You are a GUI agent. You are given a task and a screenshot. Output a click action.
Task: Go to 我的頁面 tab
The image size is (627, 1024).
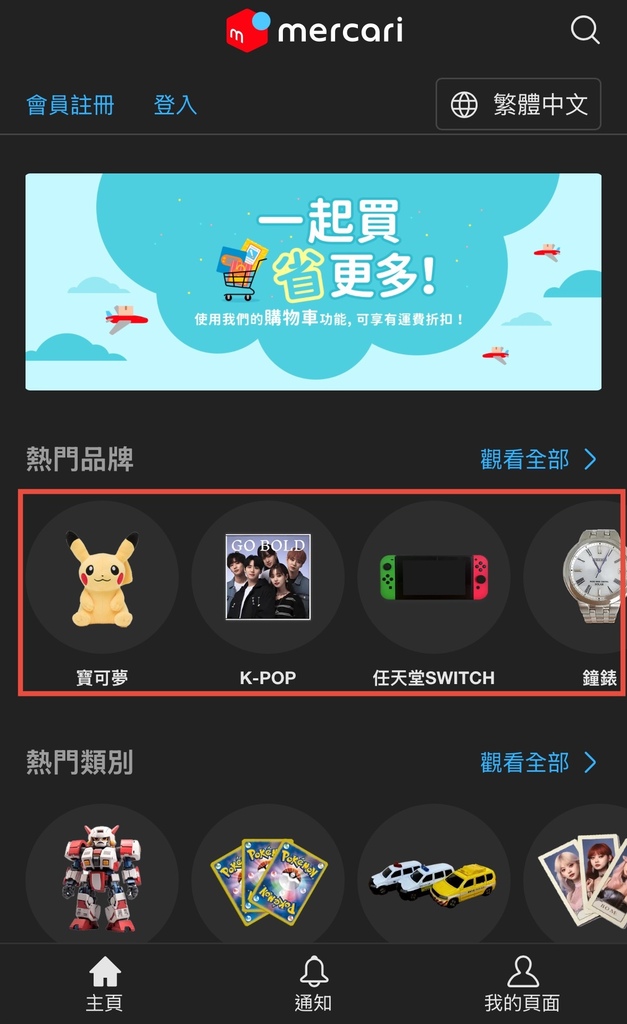coord(522,984)
